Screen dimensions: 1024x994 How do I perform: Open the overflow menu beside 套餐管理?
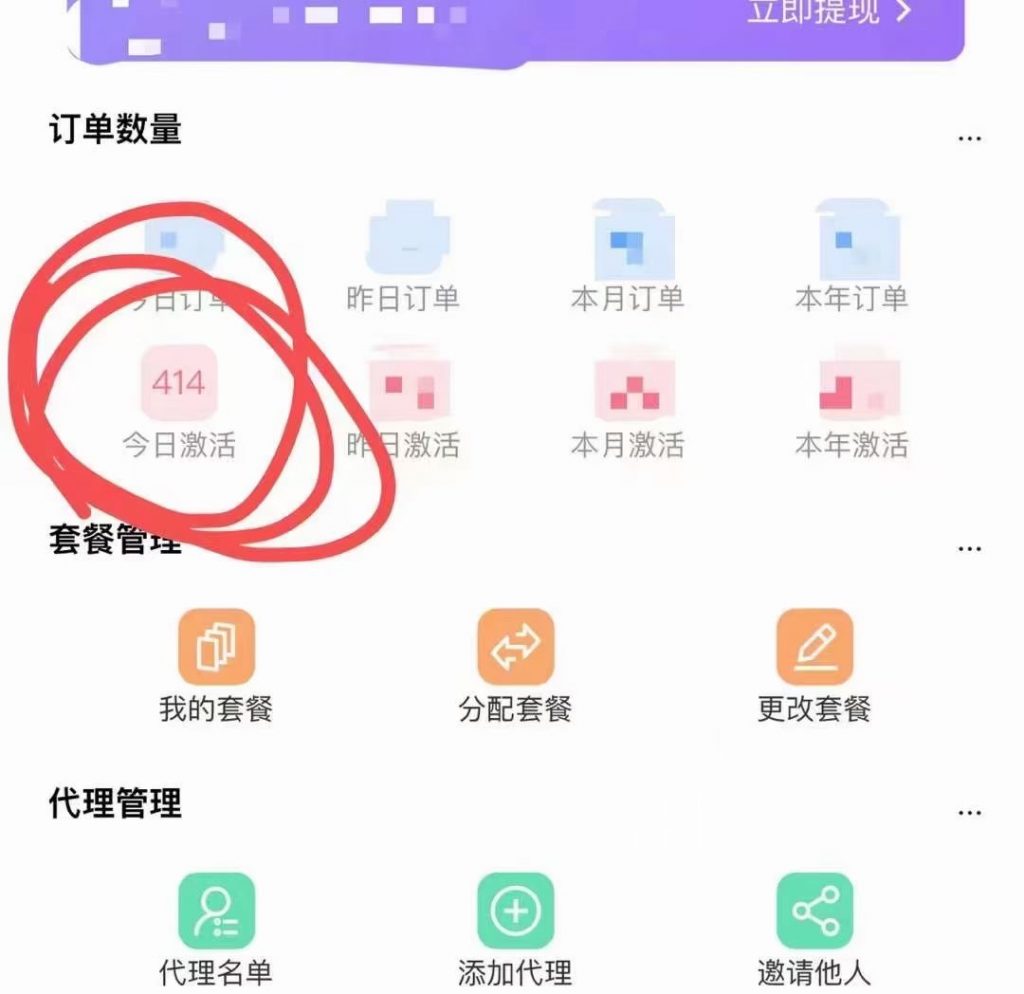969,549
